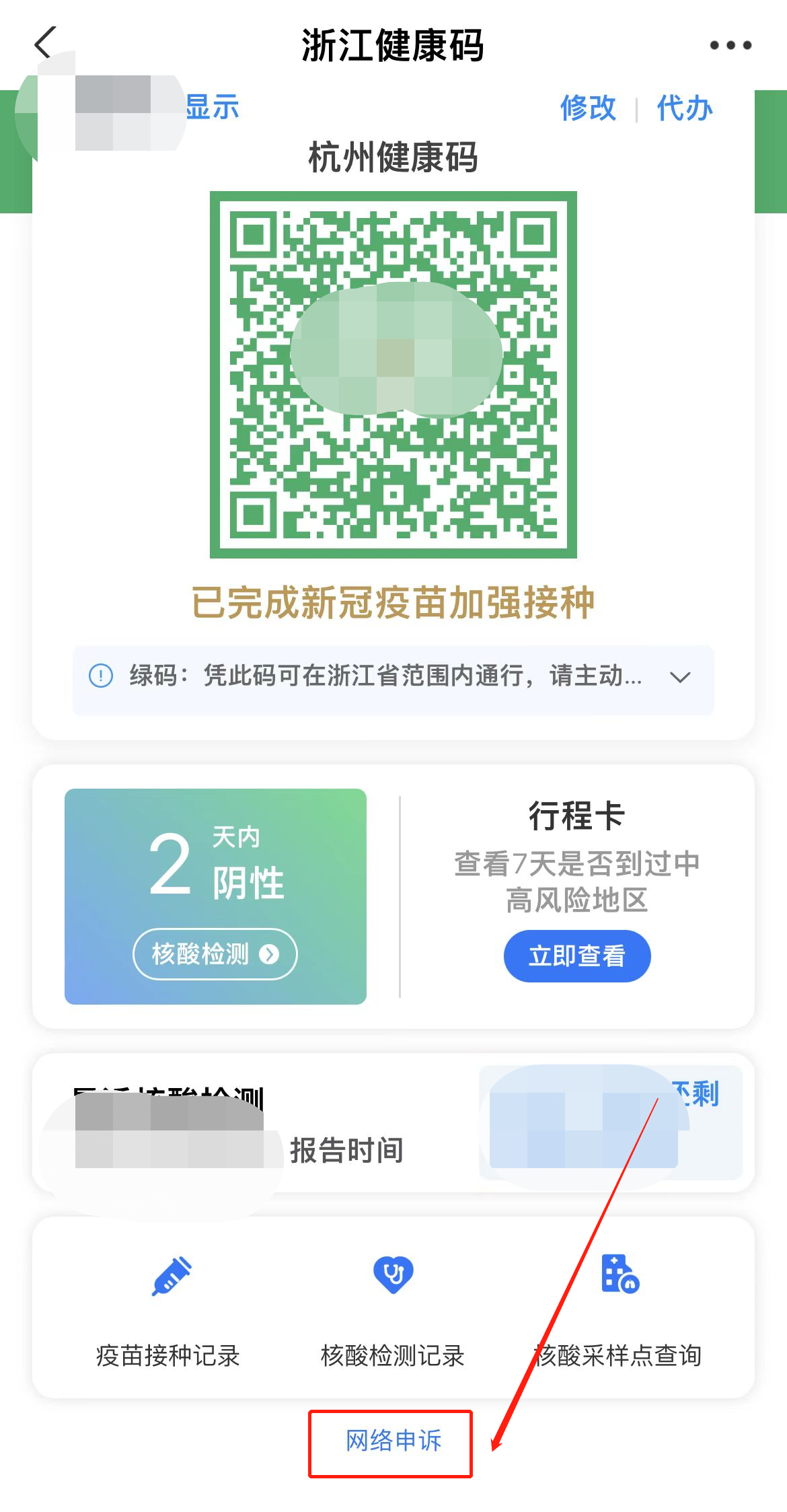Screen dimensions: 787x1512
Task: Open the three-dot overflow menu
Action: click(730, 45)
